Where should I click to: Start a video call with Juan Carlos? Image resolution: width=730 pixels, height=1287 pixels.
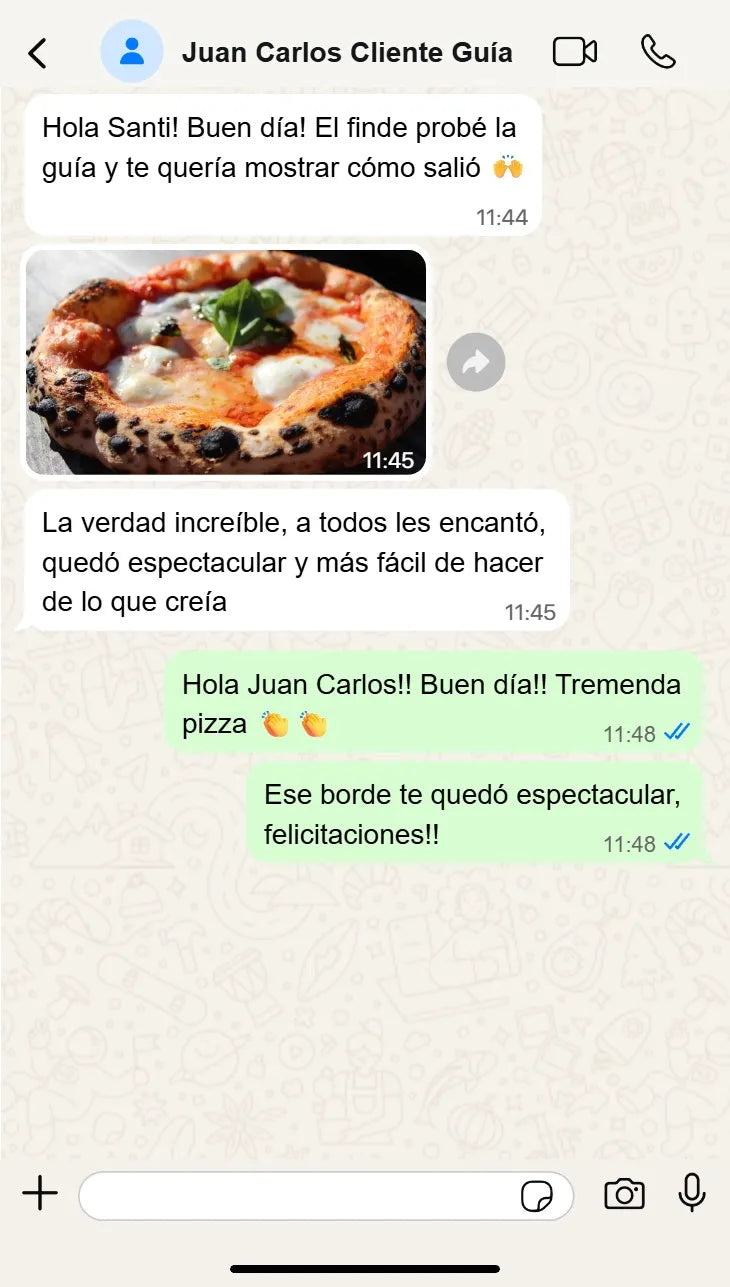point(573,52)
